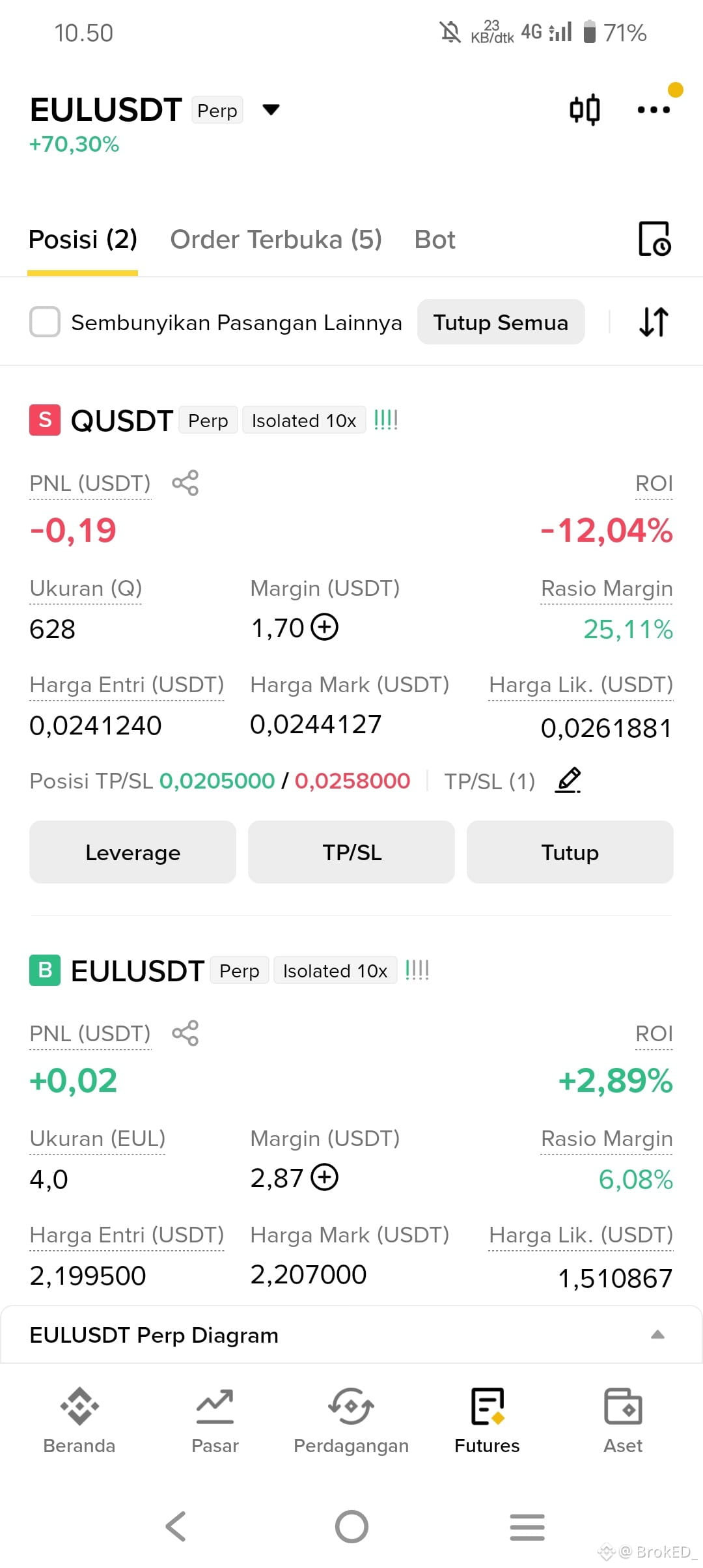Share the QUSDT position PNL
Screen dimensions: 703x1568
click(x=186, y=483)
